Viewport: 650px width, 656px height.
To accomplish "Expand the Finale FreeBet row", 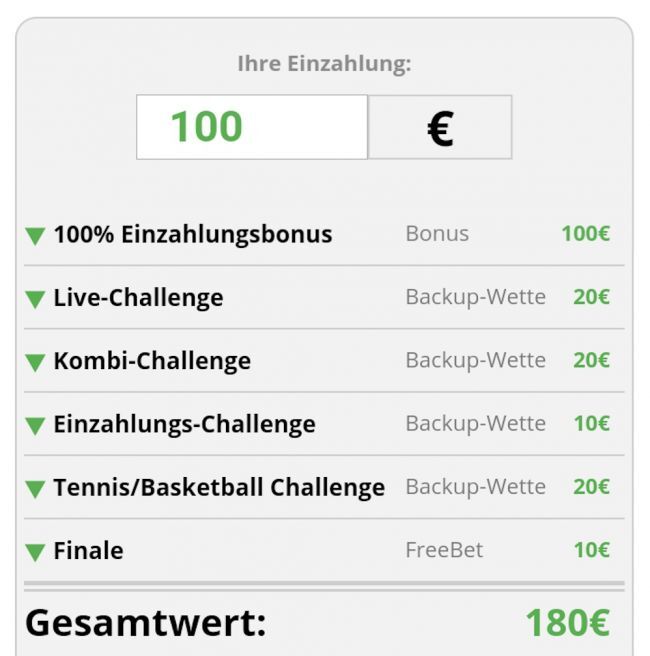I will tap(35, 551).
